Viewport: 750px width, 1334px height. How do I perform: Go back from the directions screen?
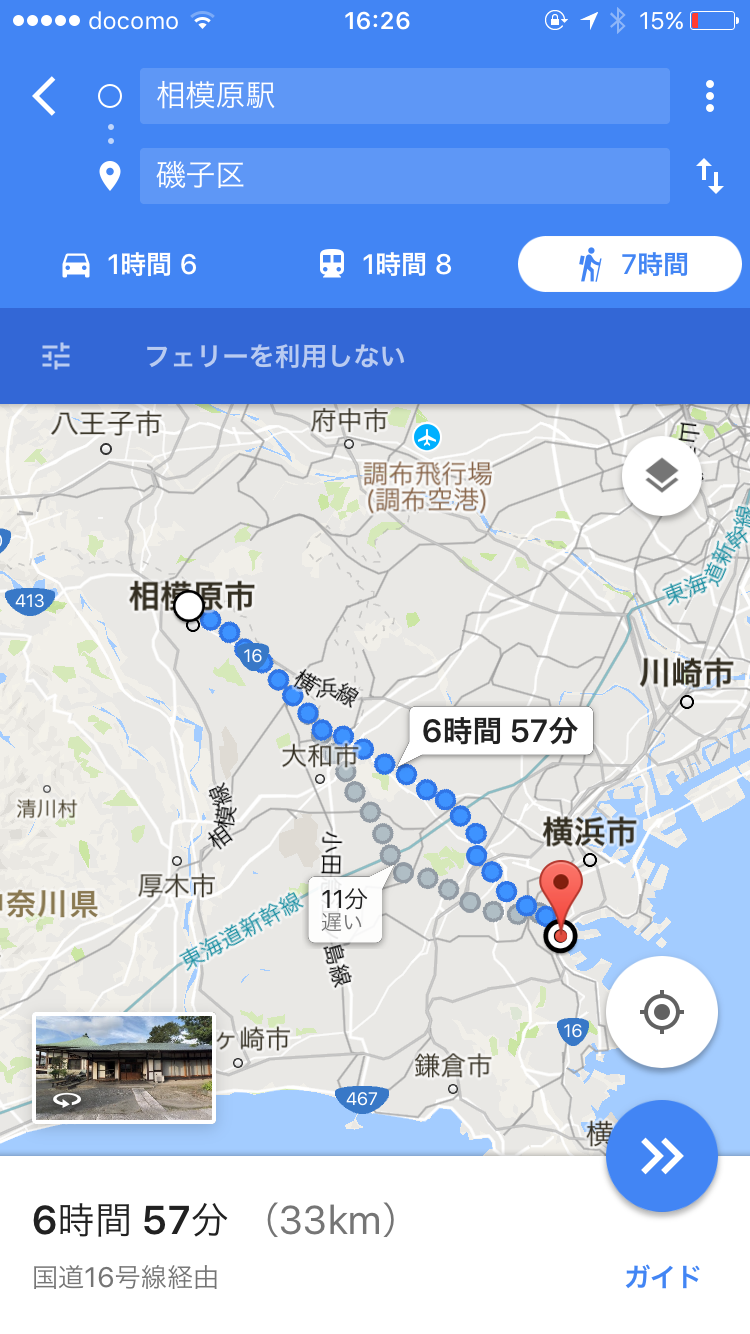tap(44, 97)
